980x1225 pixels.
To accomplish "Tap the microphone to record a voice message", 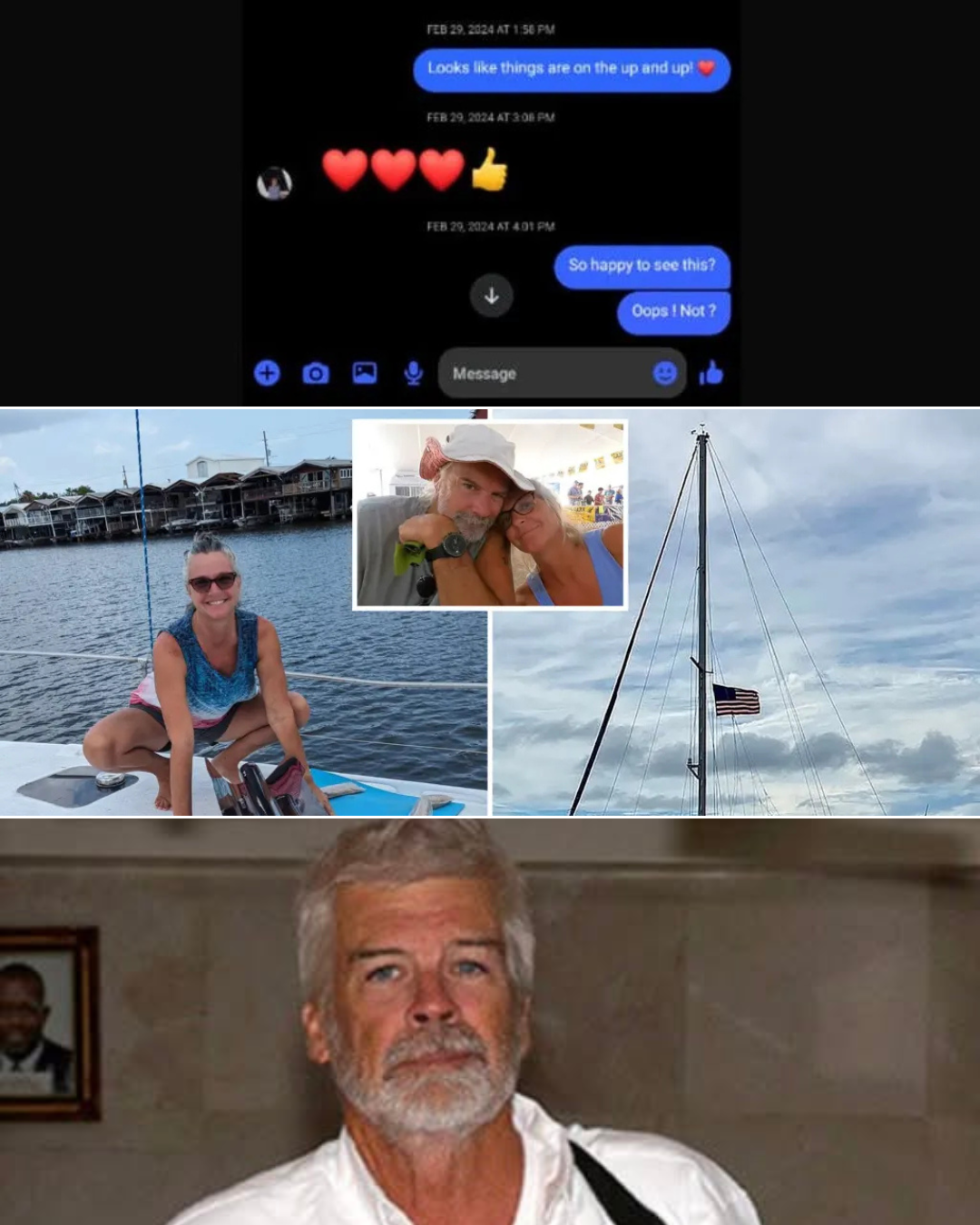I will (x=414, y=372).
